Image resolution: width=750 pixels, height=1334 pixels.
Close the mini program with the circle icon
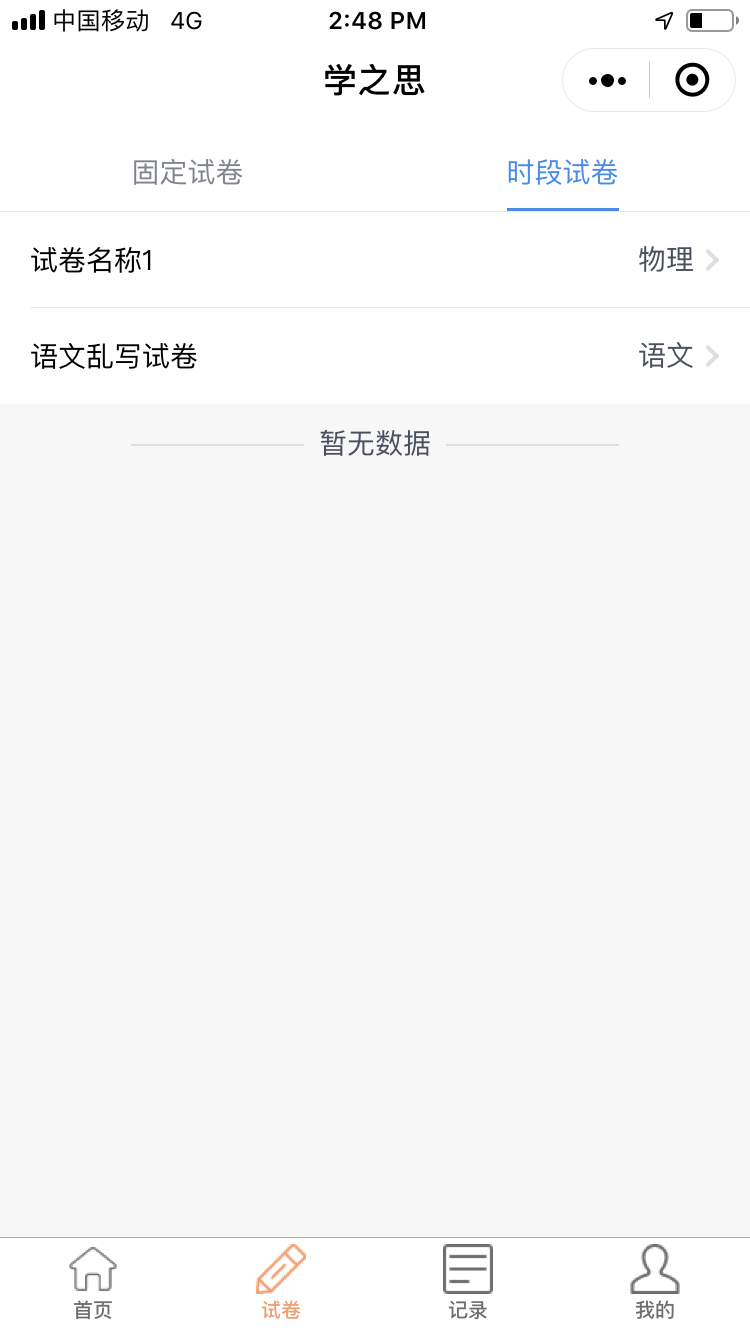click(x=692, y=80)
